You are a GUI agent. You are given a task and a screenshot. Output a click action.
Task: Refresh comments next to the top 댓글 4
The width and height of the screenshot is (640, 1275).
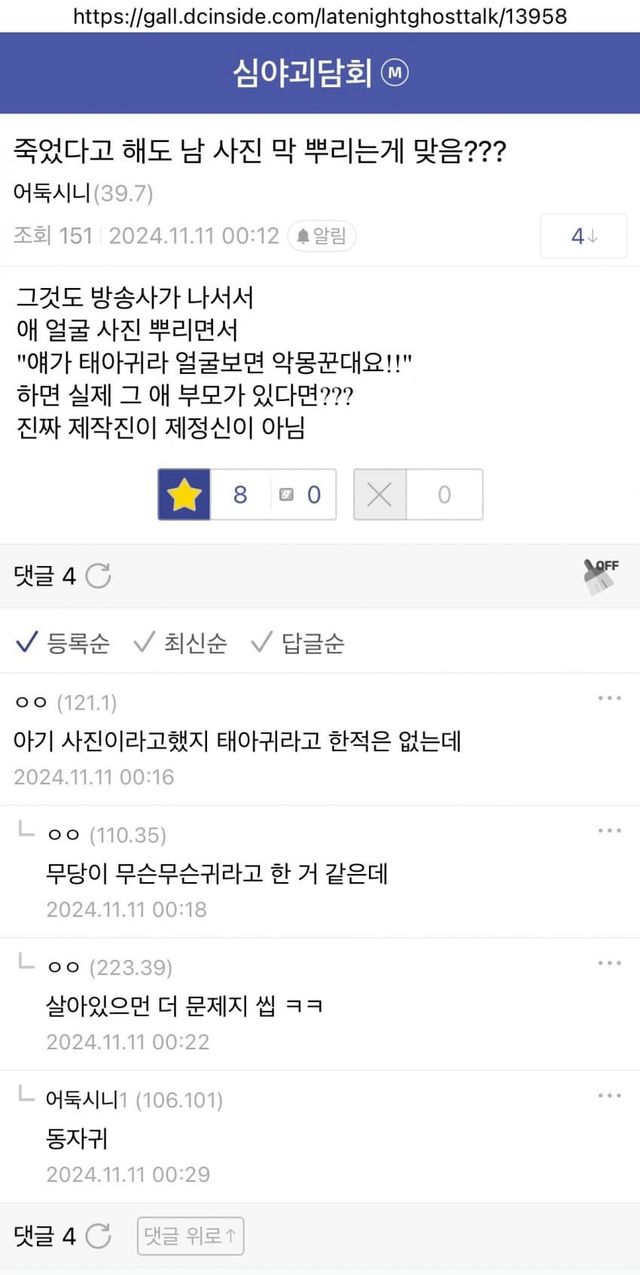point(98,576)
